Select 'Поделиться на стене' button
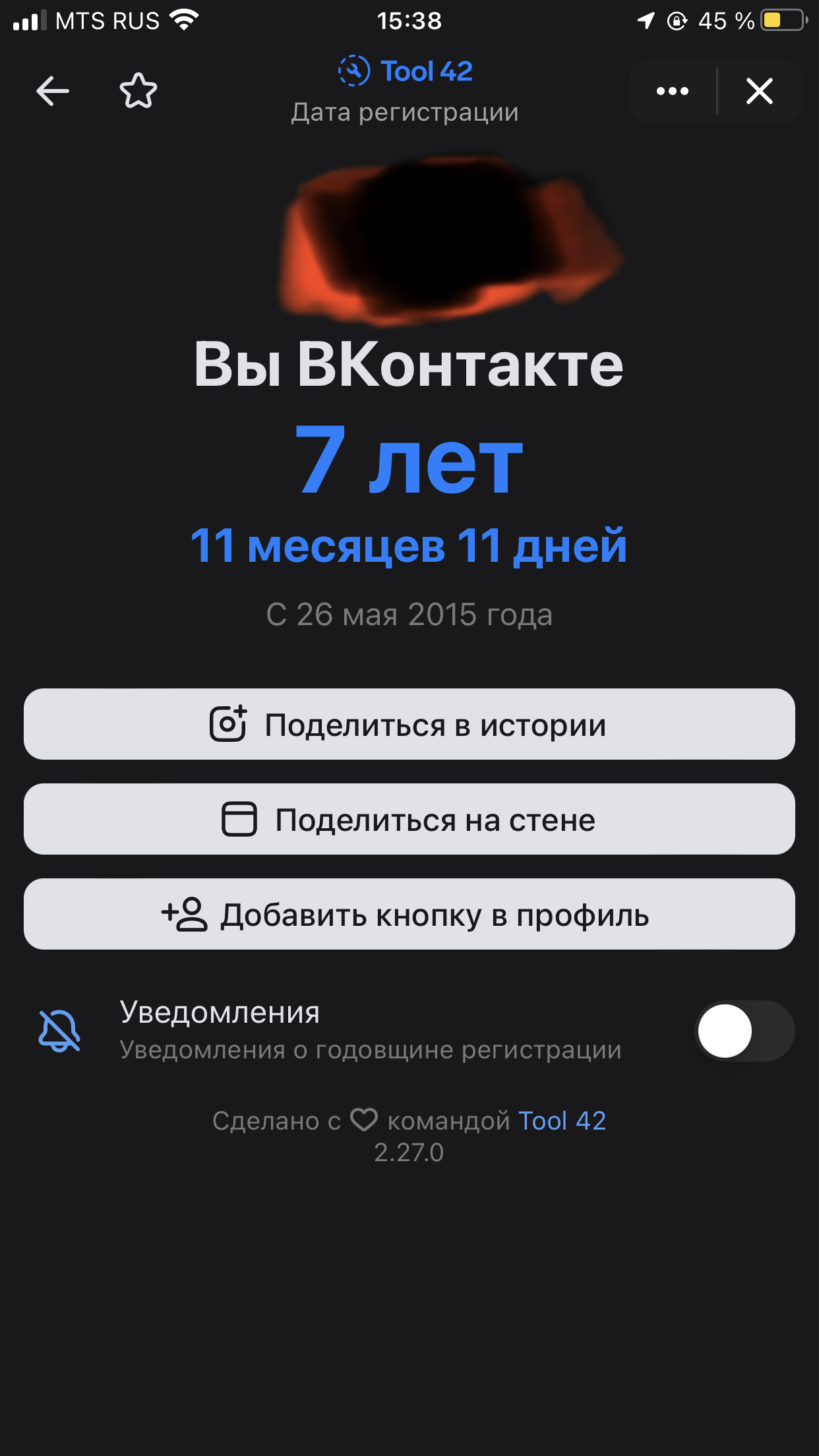The image size is (819, 1456). pos(409,820)
